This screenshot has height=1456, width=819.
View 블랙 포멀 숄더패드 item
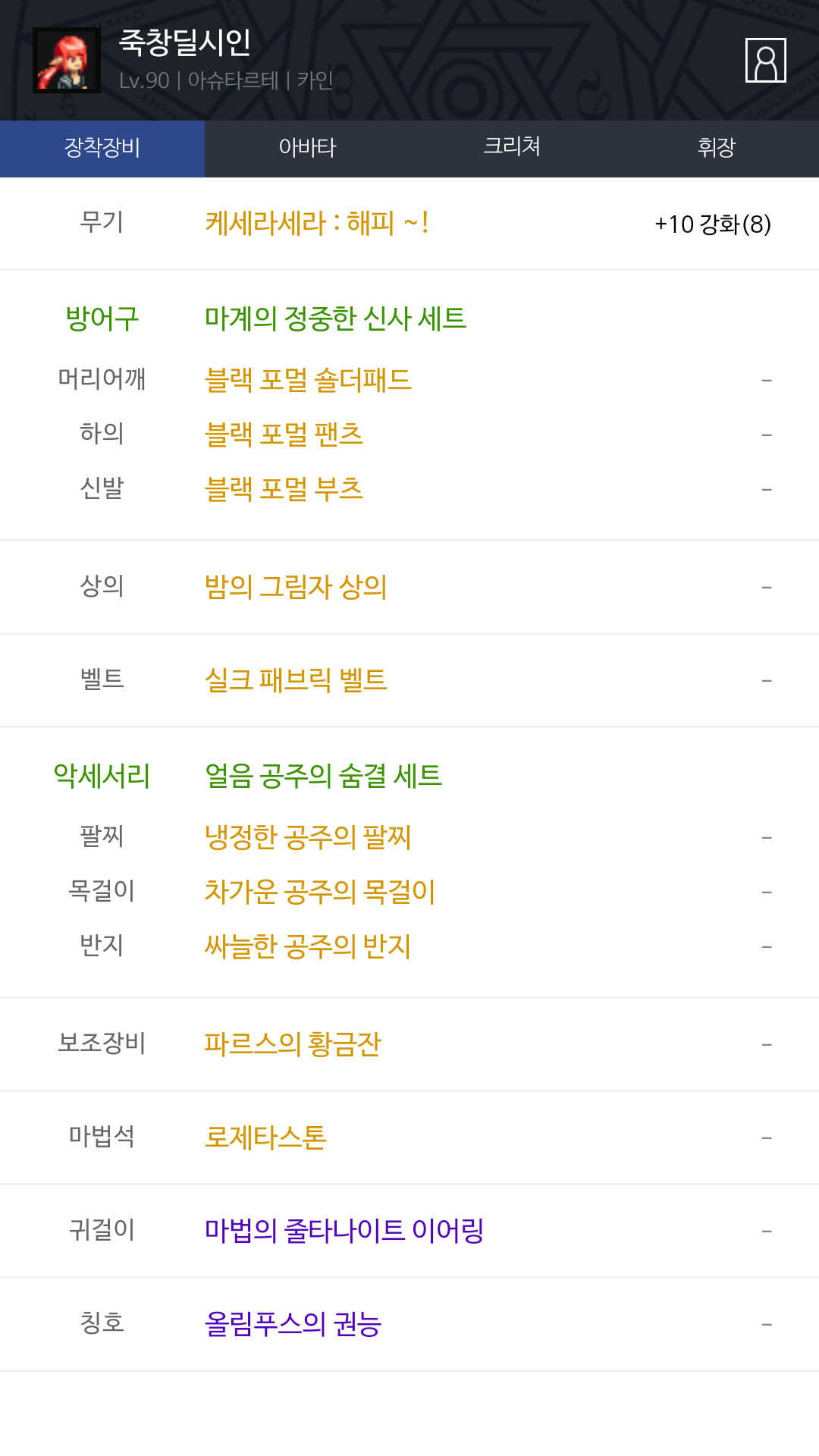308,379
